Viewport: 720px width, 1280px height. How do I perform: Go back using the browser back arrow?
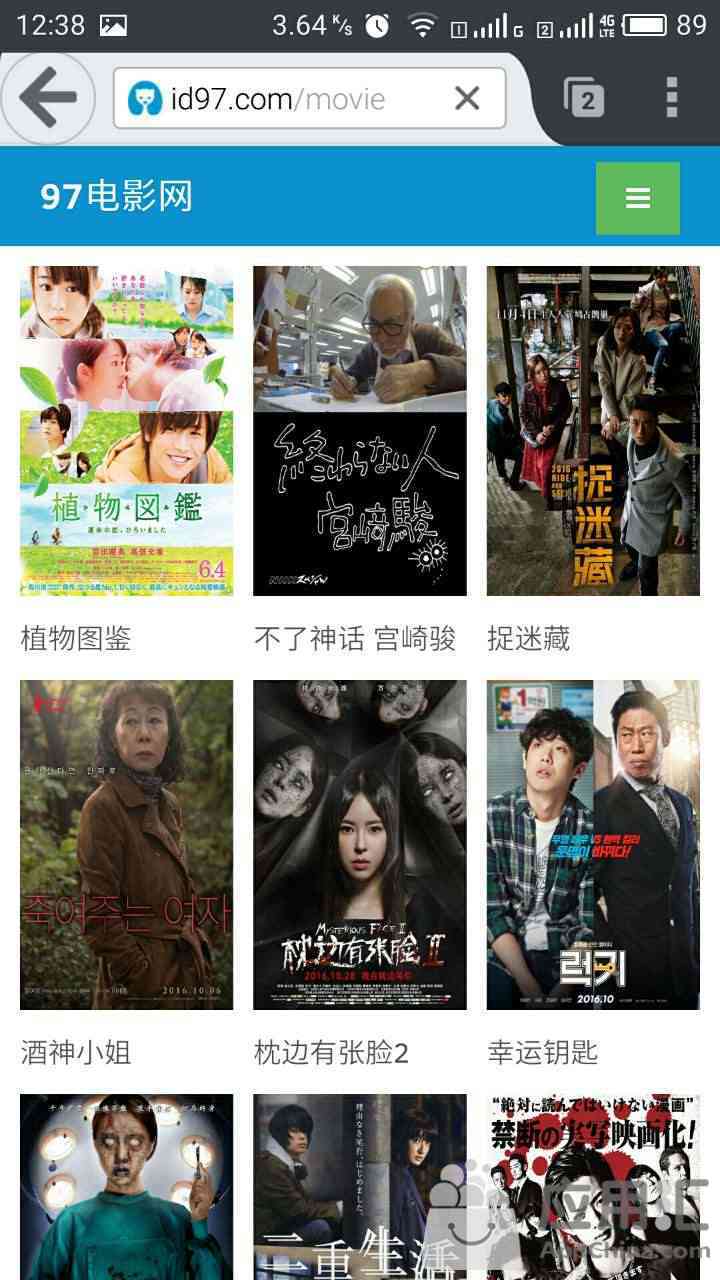tap(47, 98)
